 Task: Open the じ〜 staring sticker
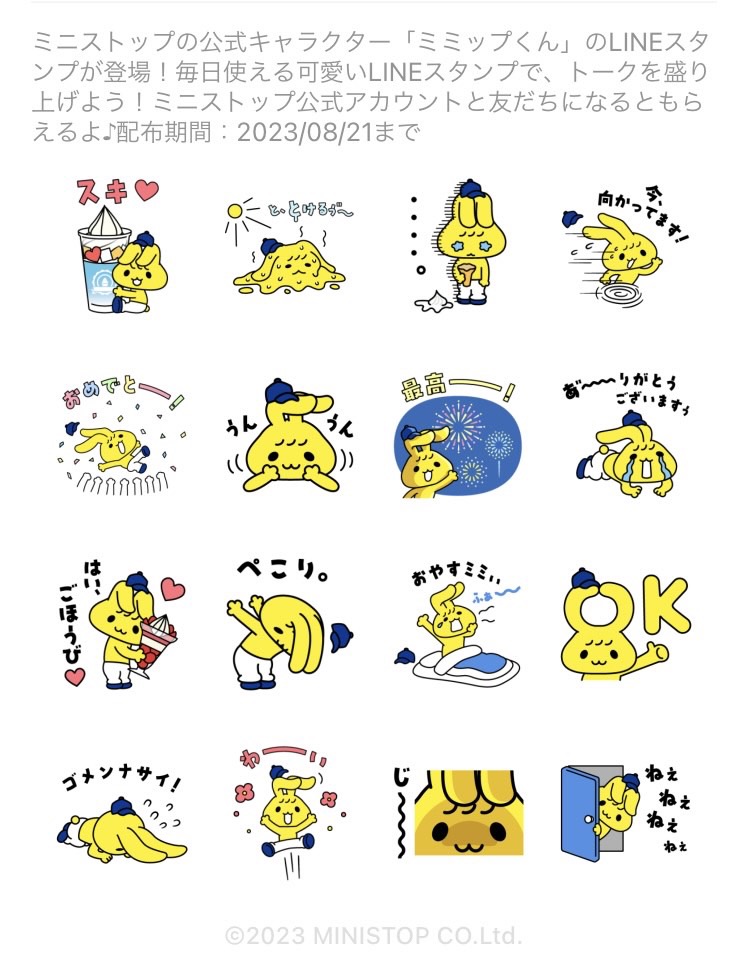pos(458,816)
